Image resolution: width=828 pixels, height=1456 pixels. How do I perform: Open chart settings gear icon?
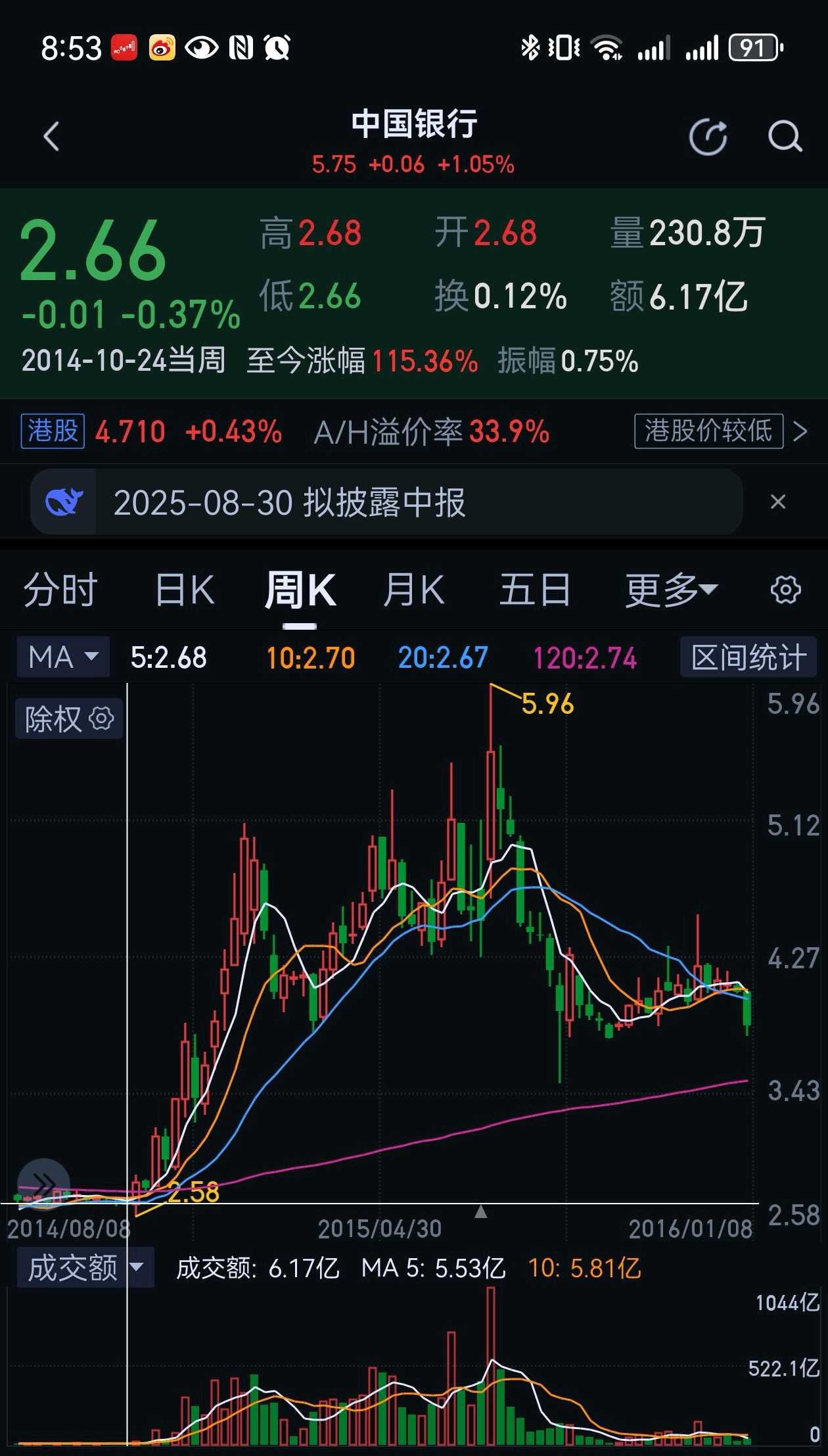tap(785, 590)
